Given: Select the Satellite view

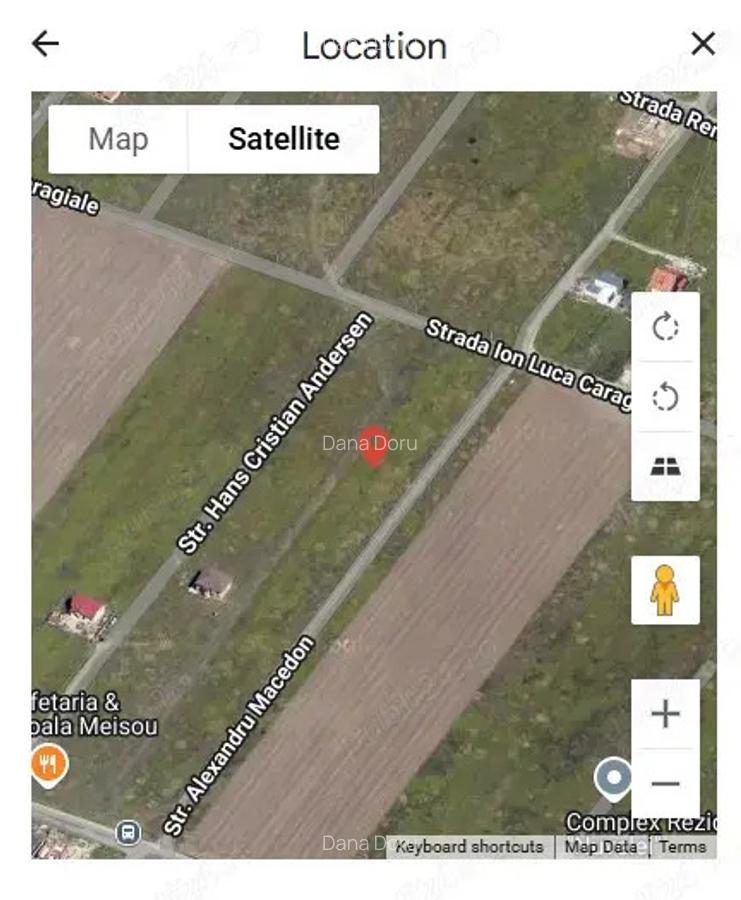Looking at the screenshot, I should pos(284,139).
